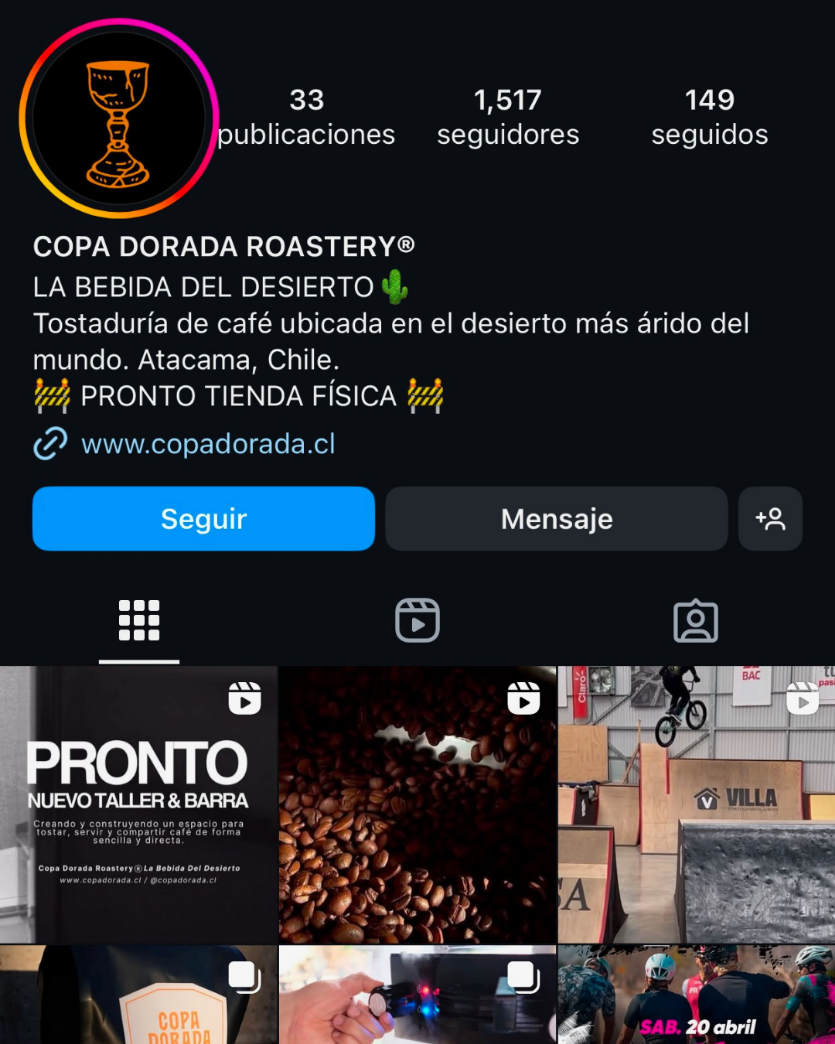Viewport: 835px width, 1044px height.
Task: Switch to the tagged photos tab
Action: coord(696,621)
